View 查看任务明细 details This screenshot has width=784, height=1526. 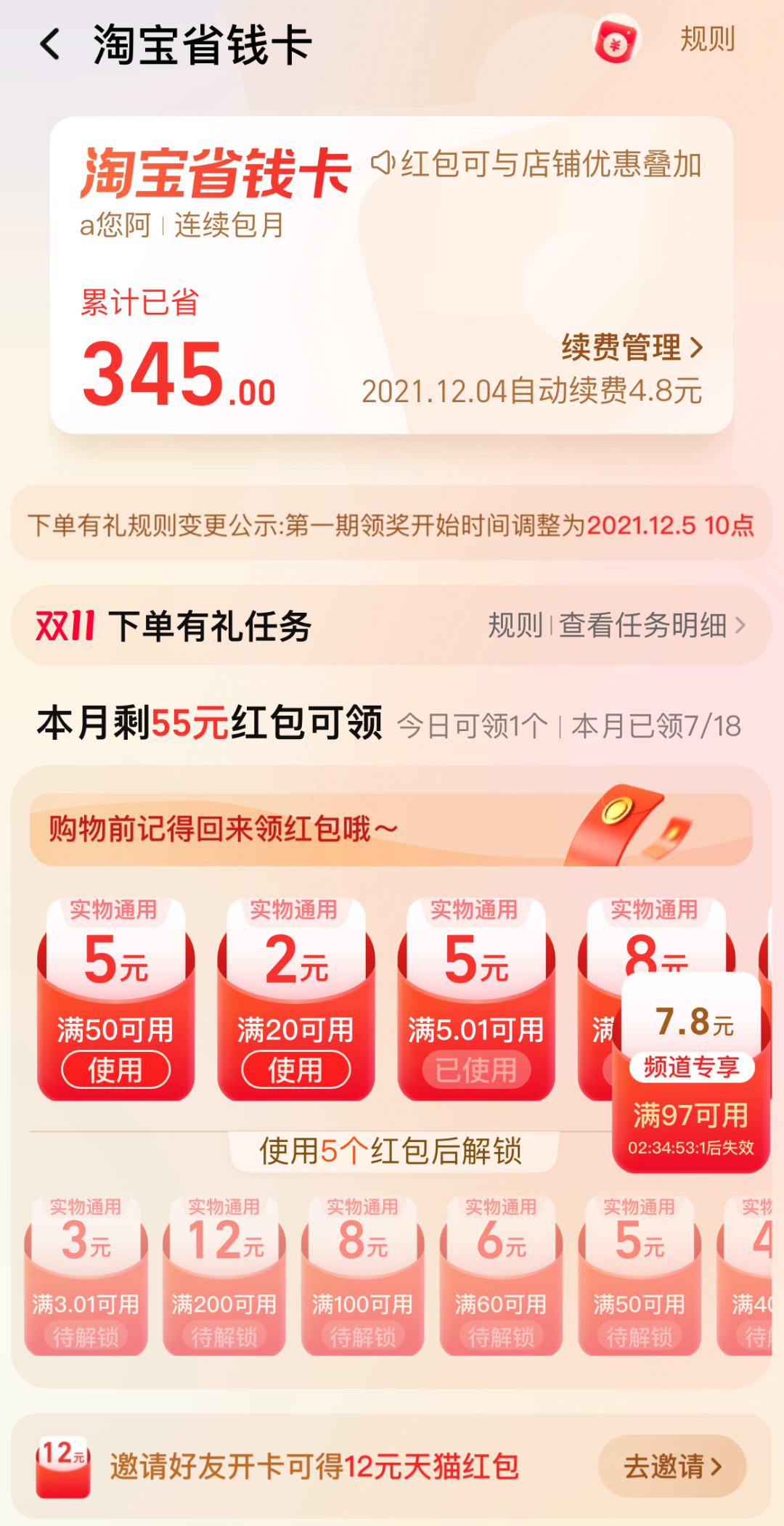(651, 625)
